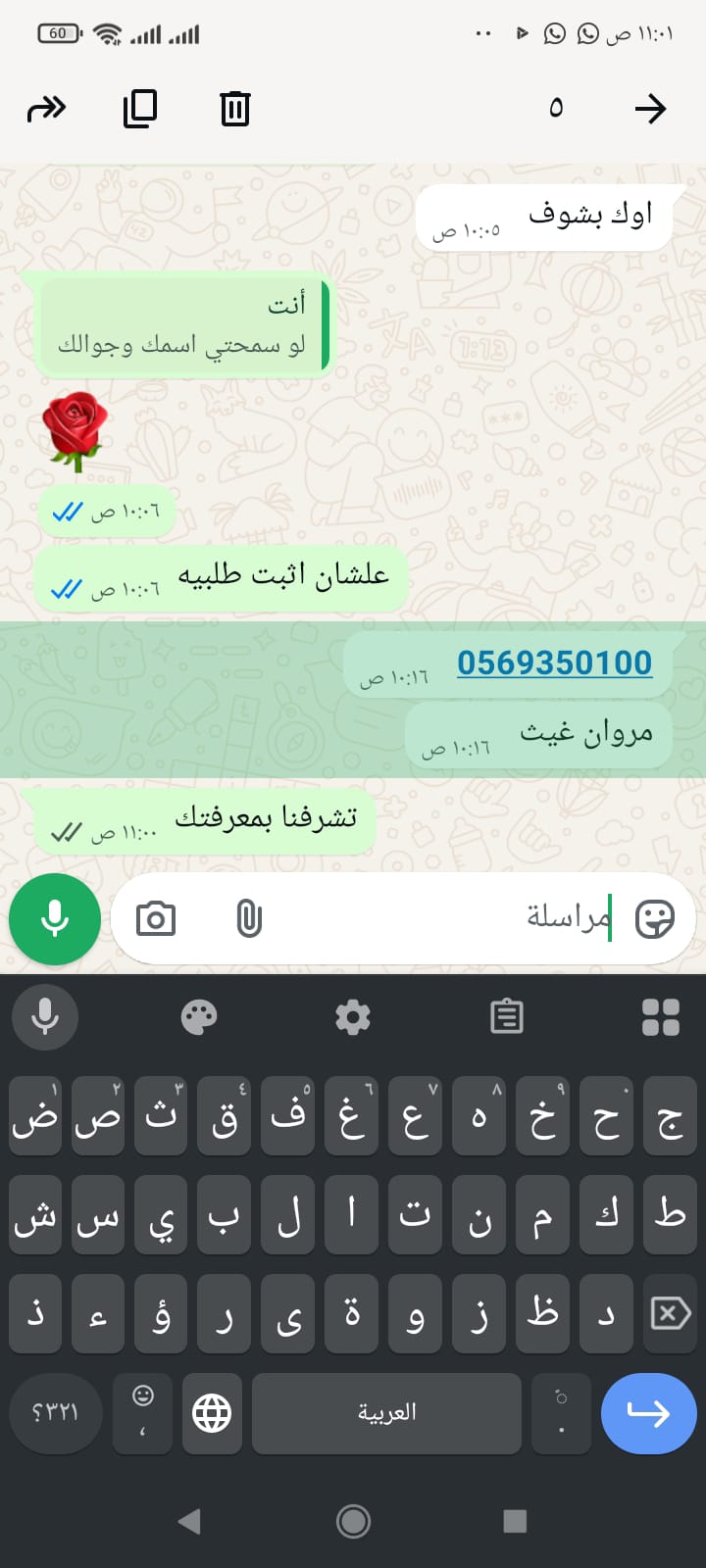The height and width of the screenshot is (1568, 706).
Task: Open keyboard settings gear
Action: (353, 1016)
